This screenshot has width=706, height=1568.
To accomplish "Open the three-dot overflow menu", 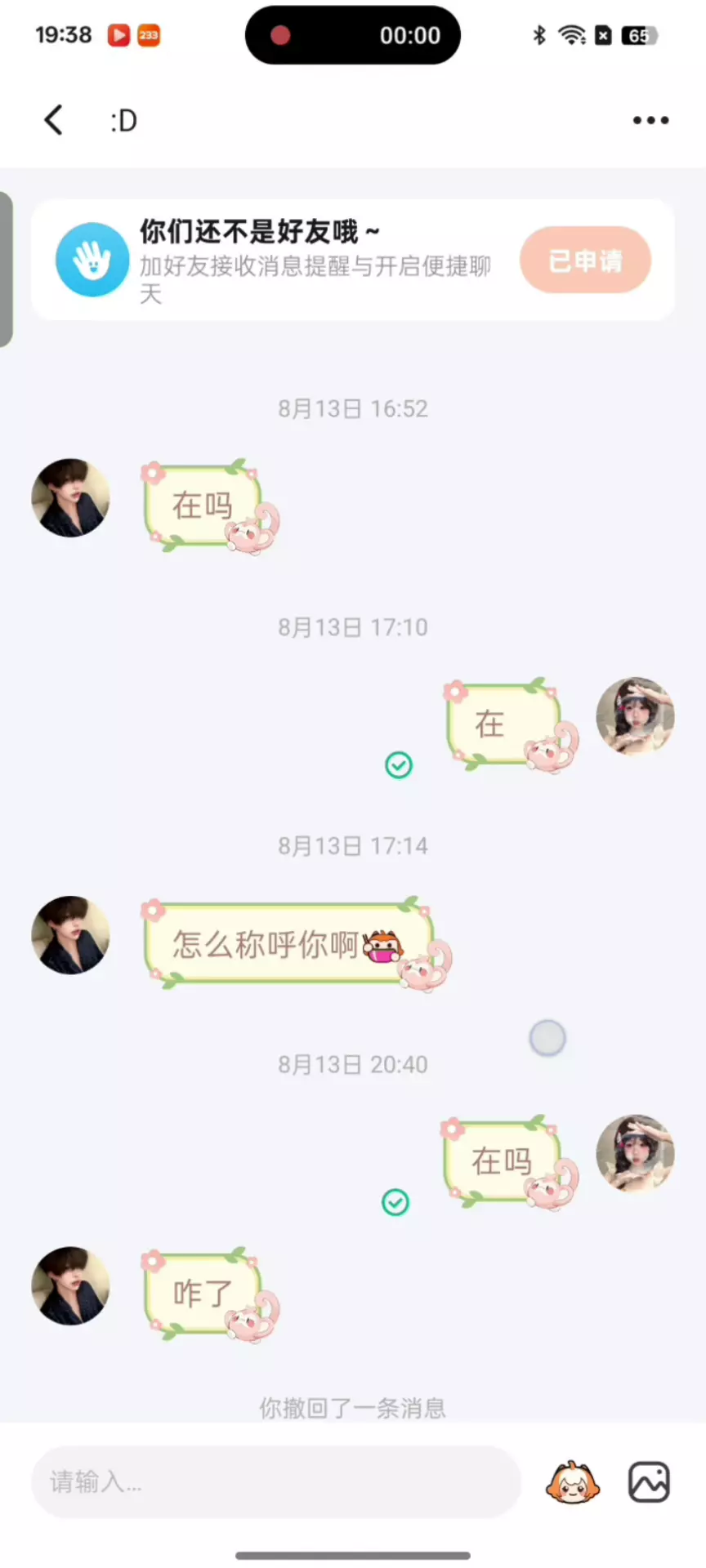I will (650, 120).
